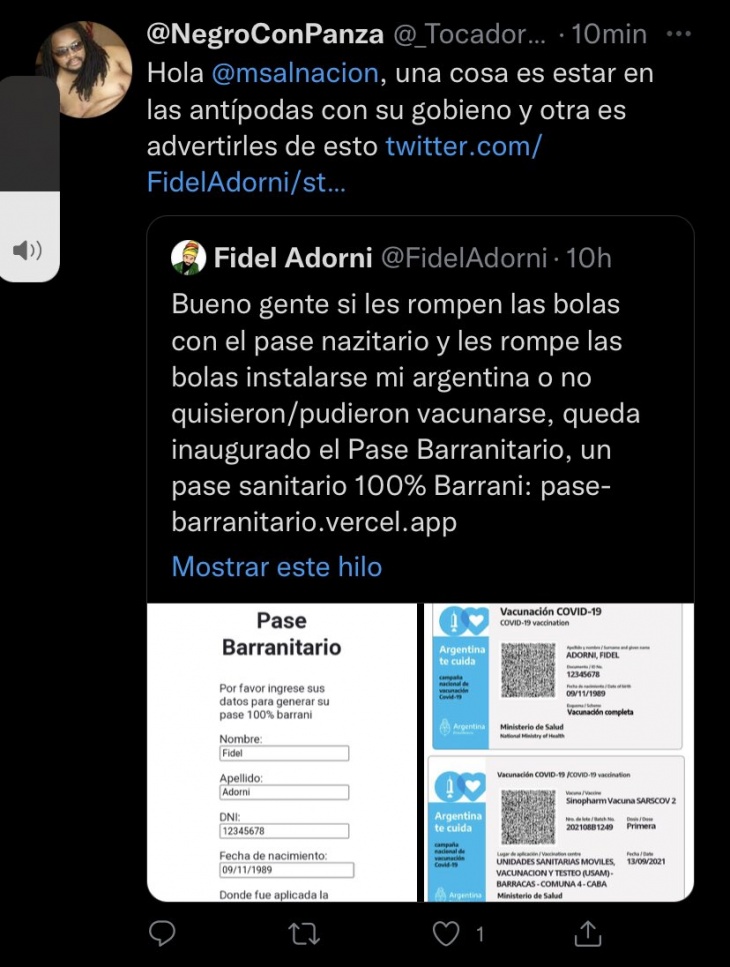Image resolution: width=730 pixels, height=967 pixels.
Task: Like the tweet with the heart icon
Action: (x=446, y=934)
